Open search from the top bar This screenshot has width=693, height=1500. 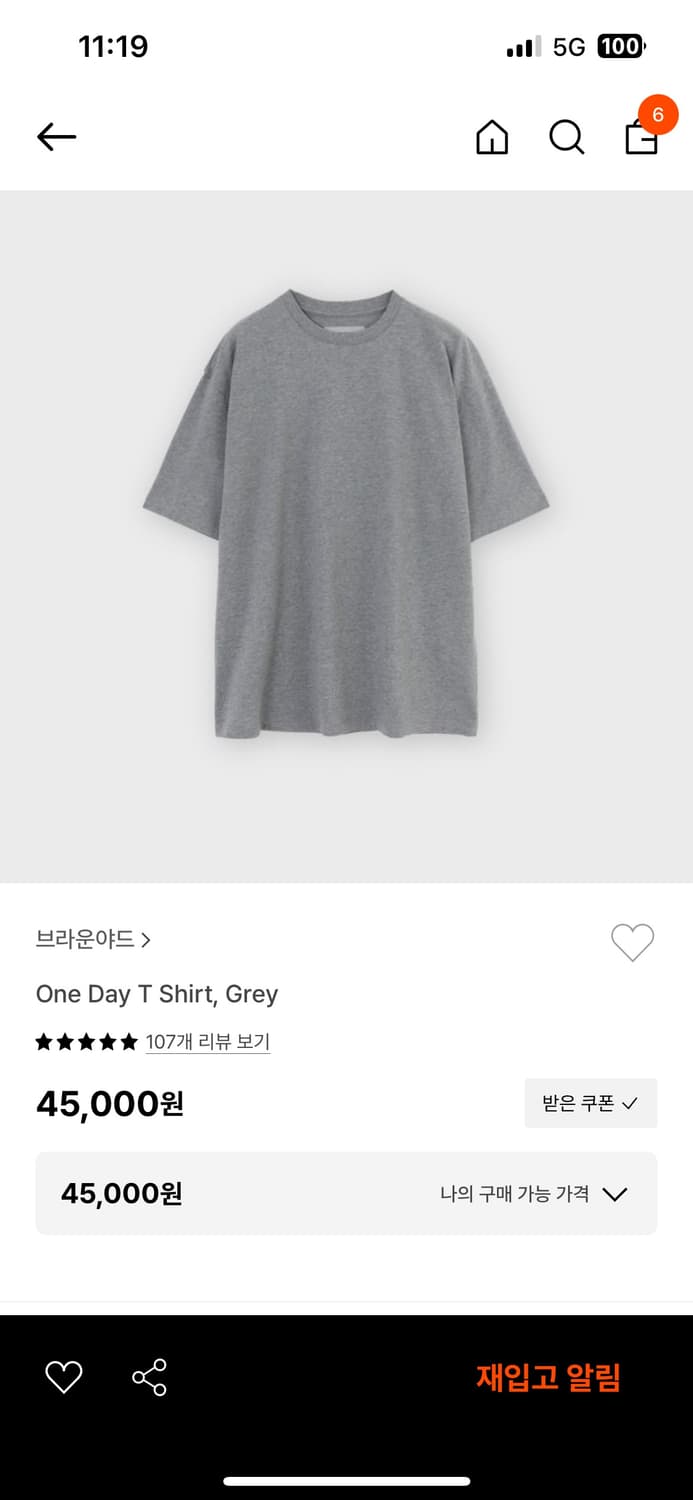coord(567,137)
